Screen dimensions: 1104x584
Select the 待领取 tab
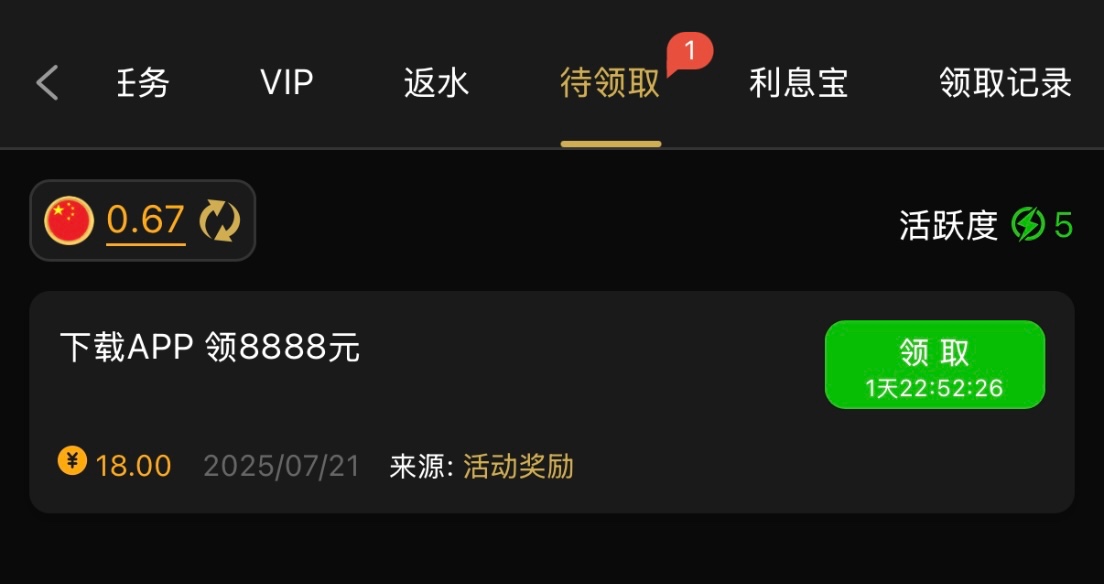610,83
